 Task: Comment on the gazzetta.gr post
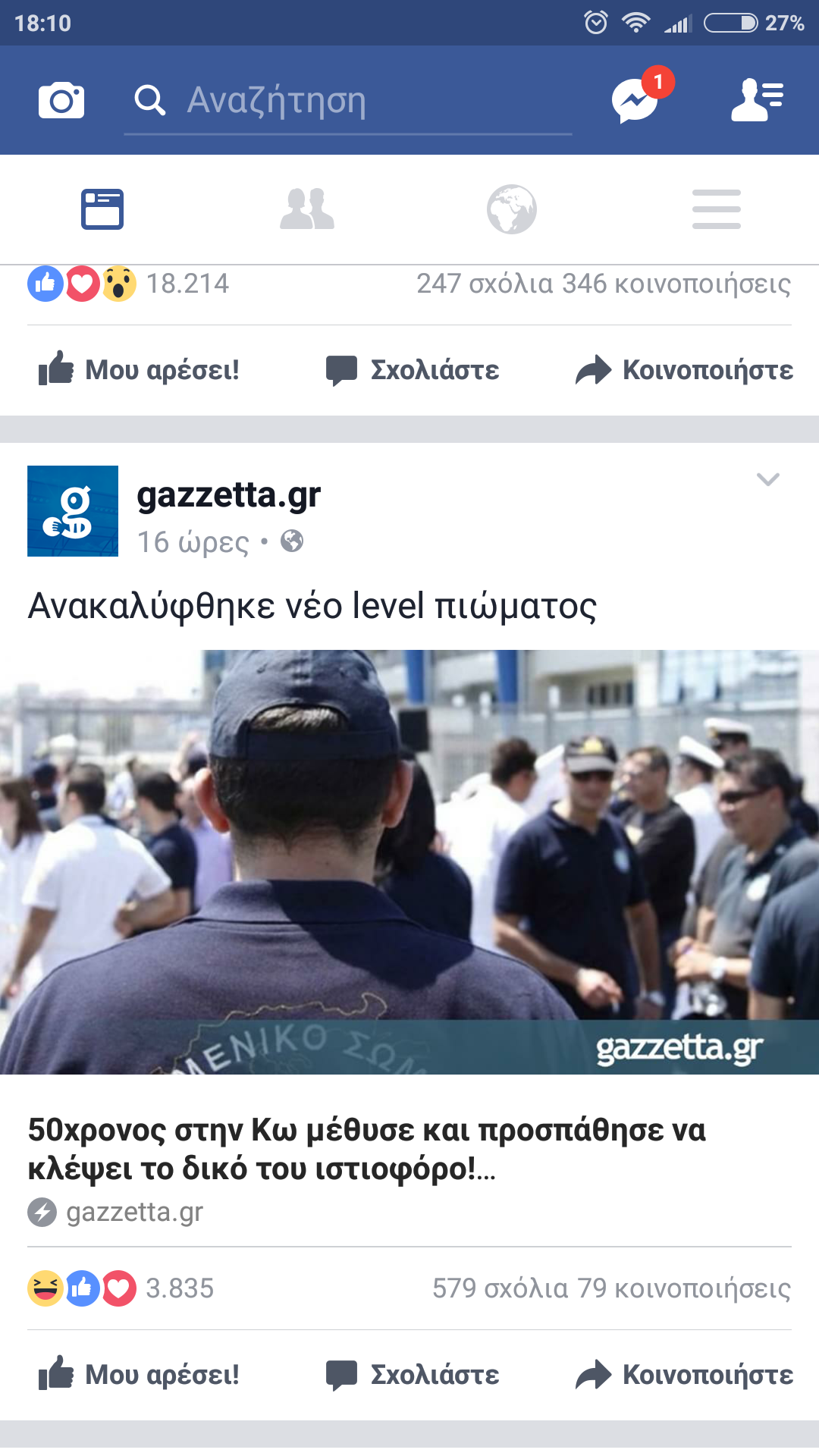point(413,1374)
